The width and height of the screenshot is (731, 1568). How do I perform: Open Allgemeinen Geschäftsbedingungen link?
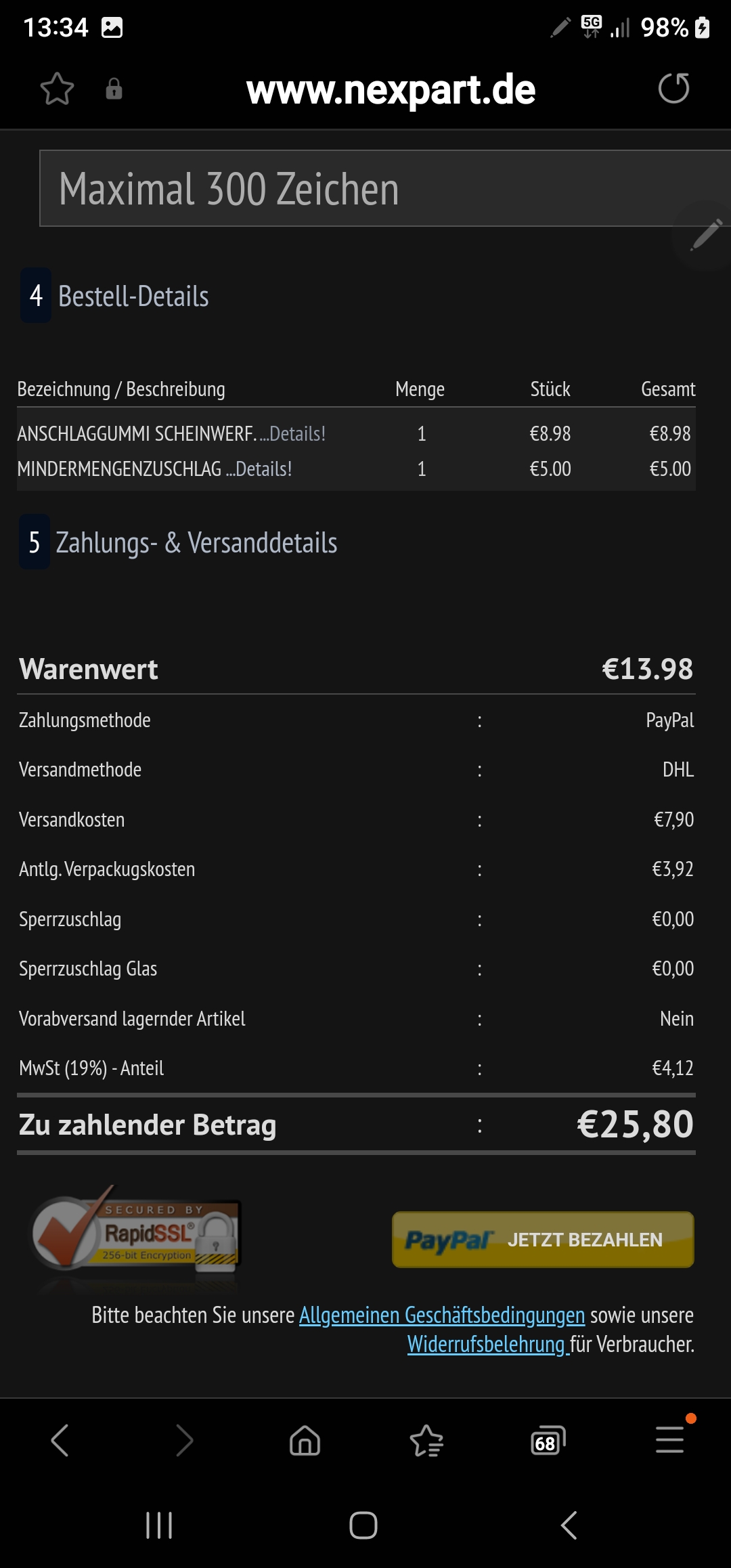[441, 1315]
